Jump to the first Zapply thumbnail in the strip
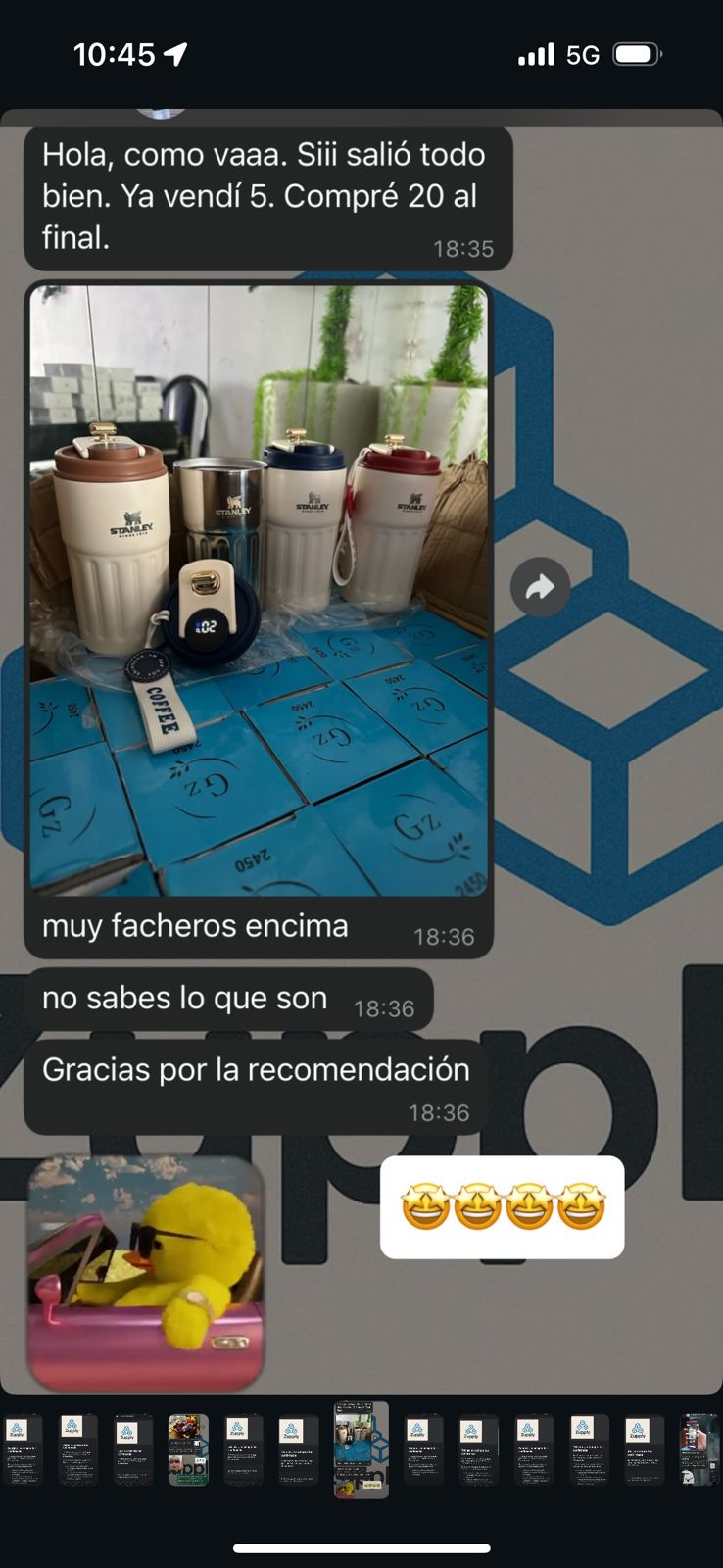 pyautogui.click(x=22, y=1449)
